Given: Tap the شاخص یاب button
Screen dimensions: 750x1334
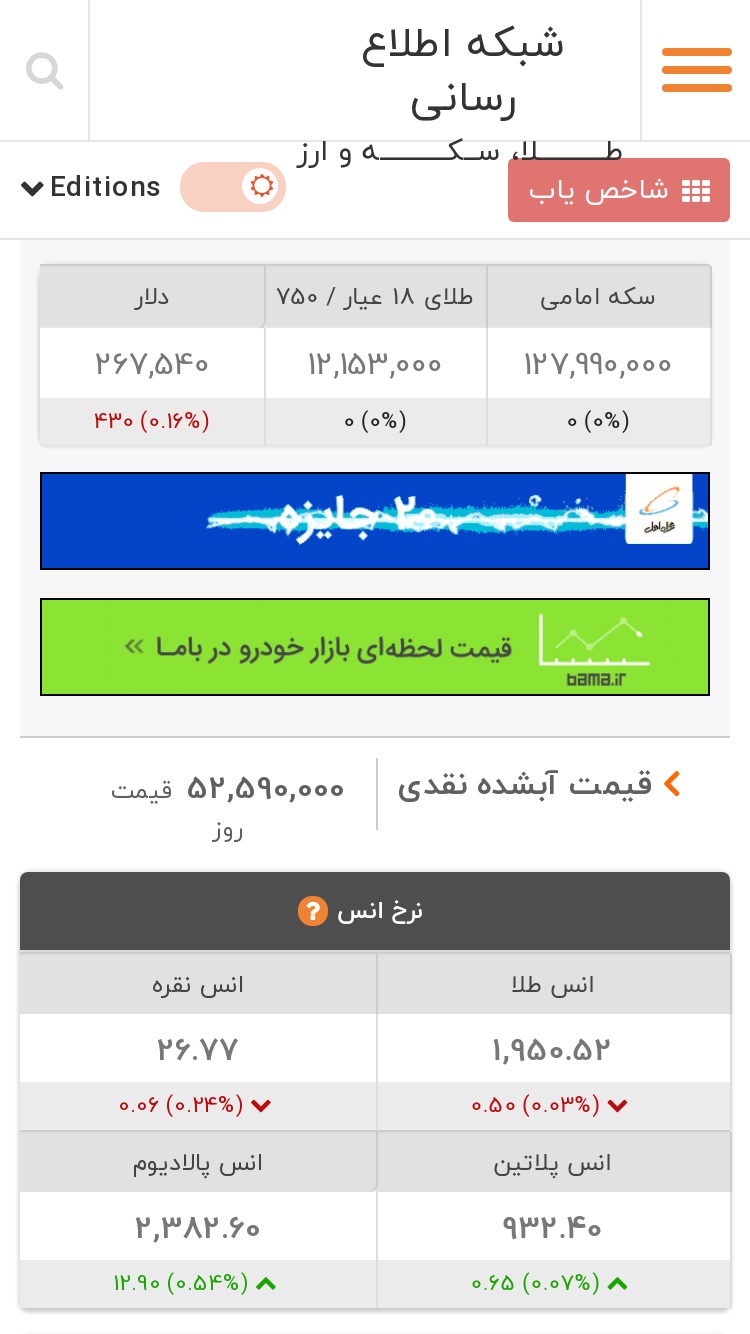Looking at the screenshot, I should point(619,190).
